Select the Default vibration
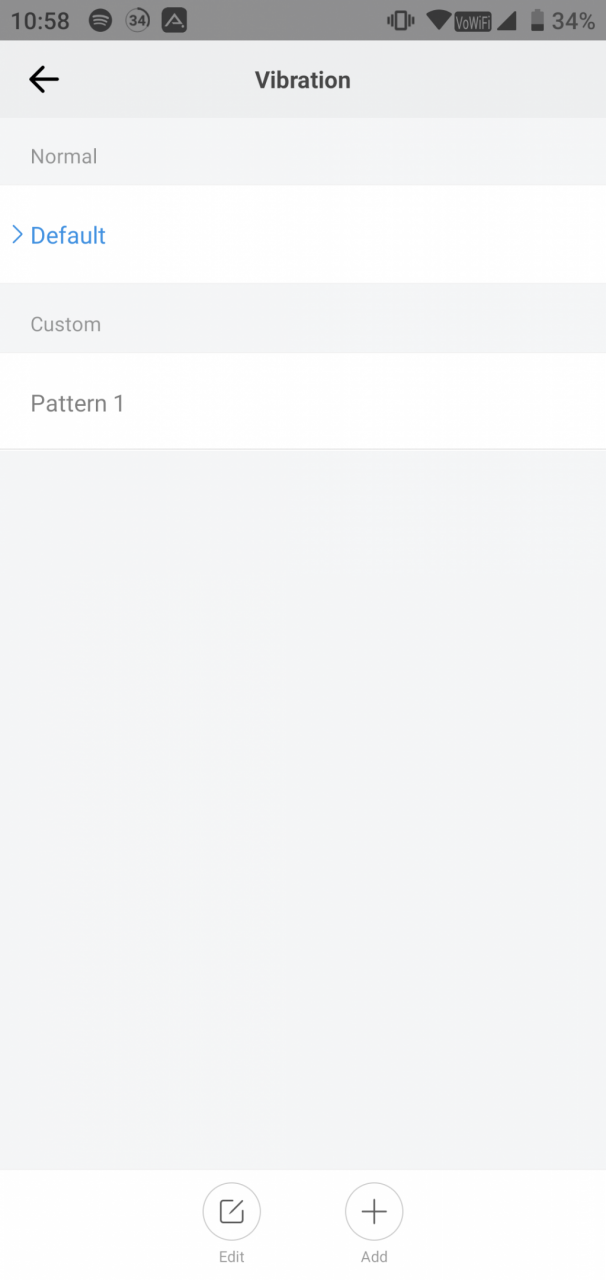The height and width of the screenshot is (1280, 606). coord(303,235)
